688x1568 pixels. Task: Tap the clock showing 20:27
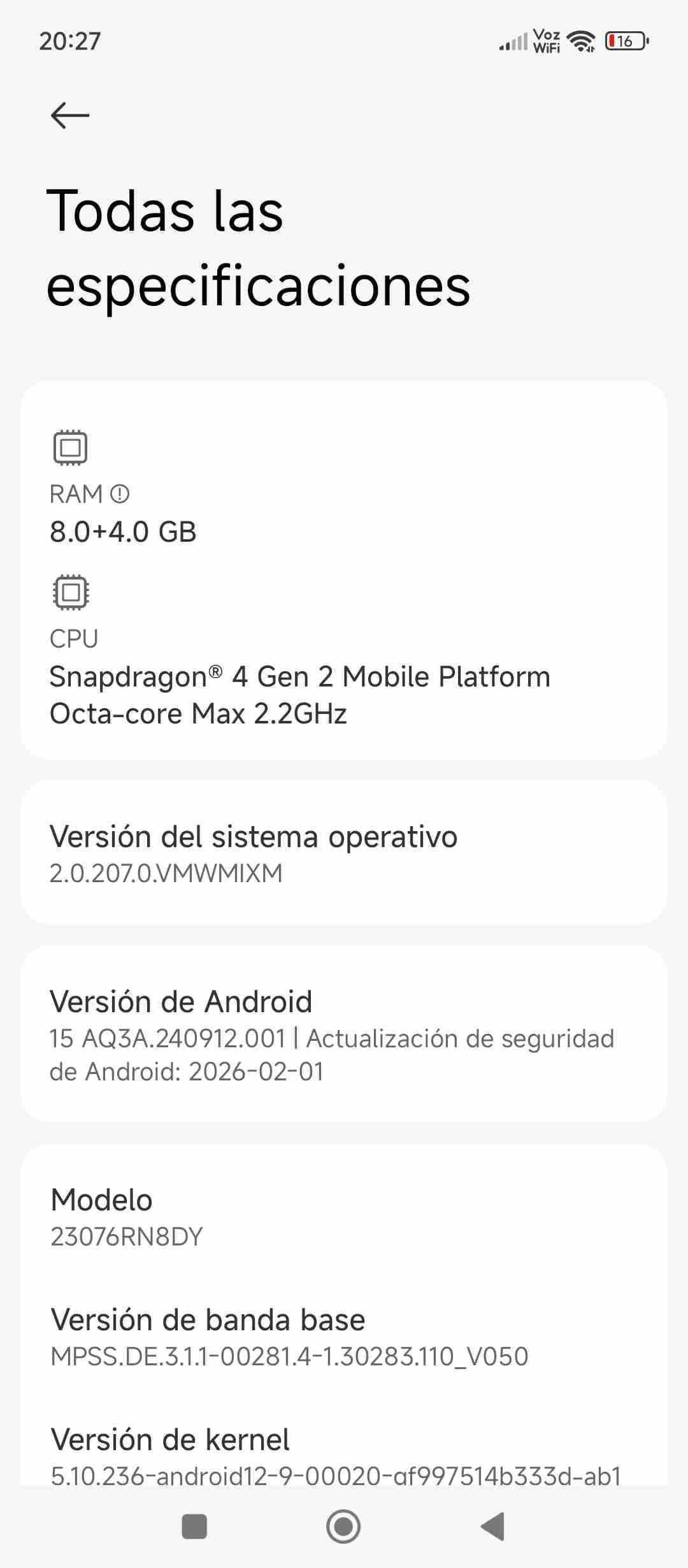70,41
